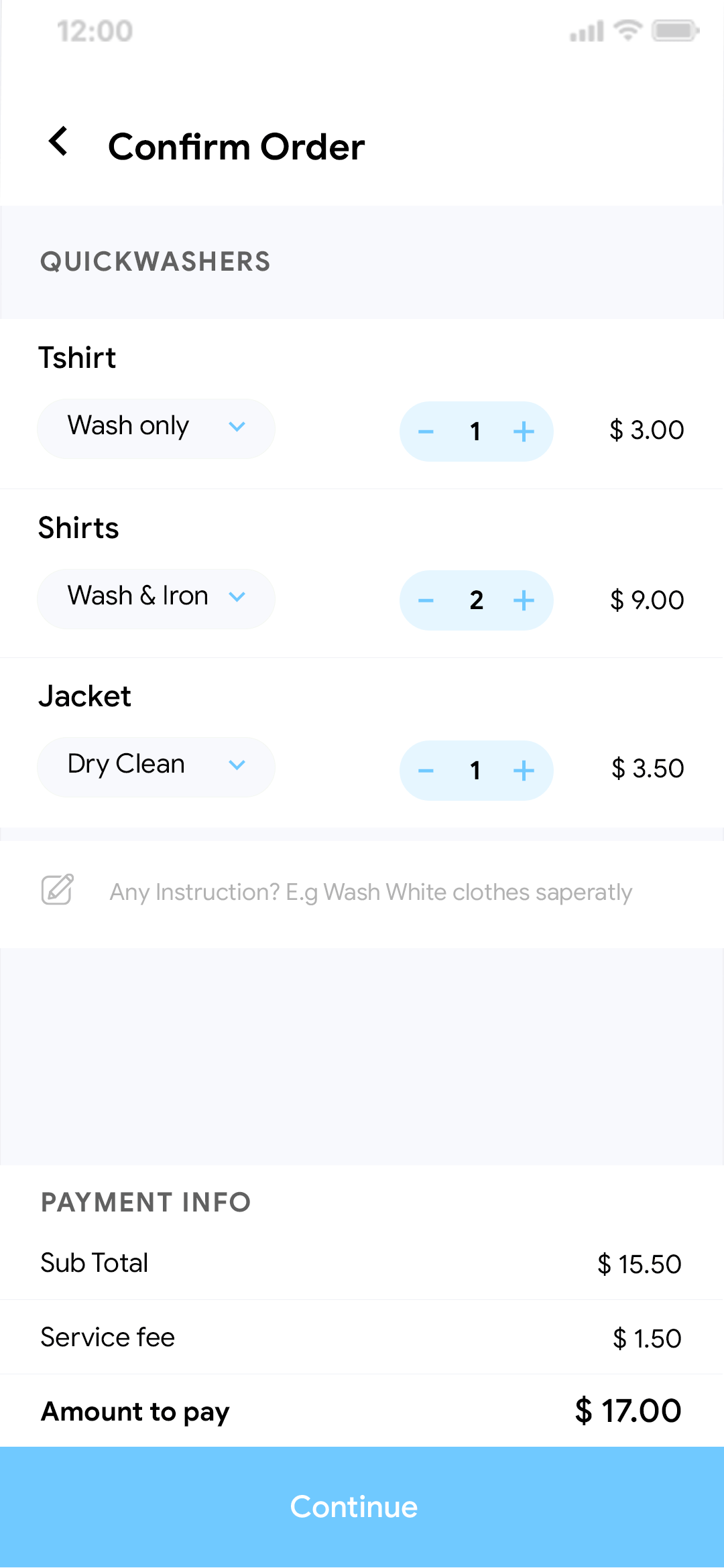
Task: Click the cellular signal bars icon
Action: 586,30
